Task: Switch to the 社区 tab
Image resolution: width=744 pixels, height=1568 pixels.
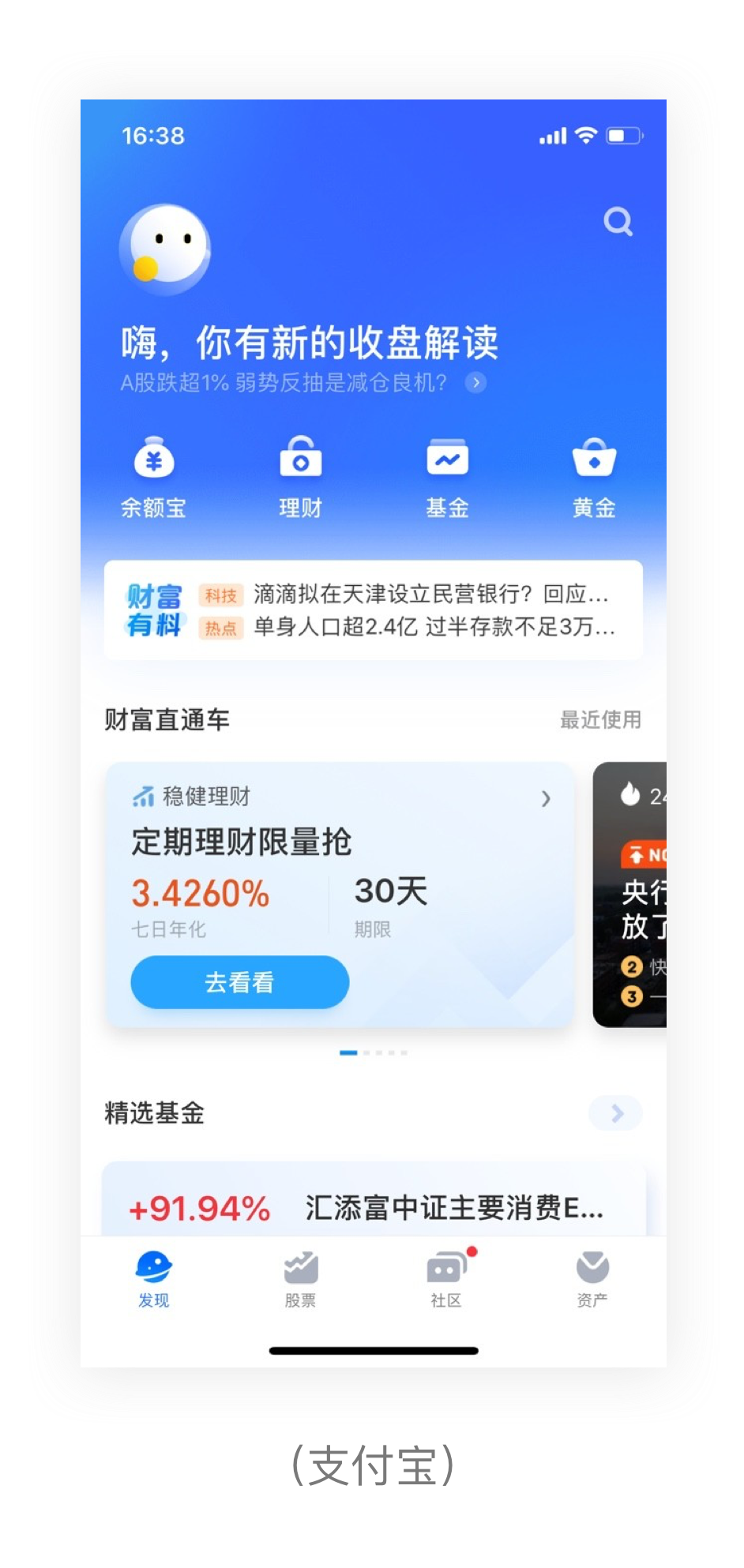Action: tap(446, 1279)
